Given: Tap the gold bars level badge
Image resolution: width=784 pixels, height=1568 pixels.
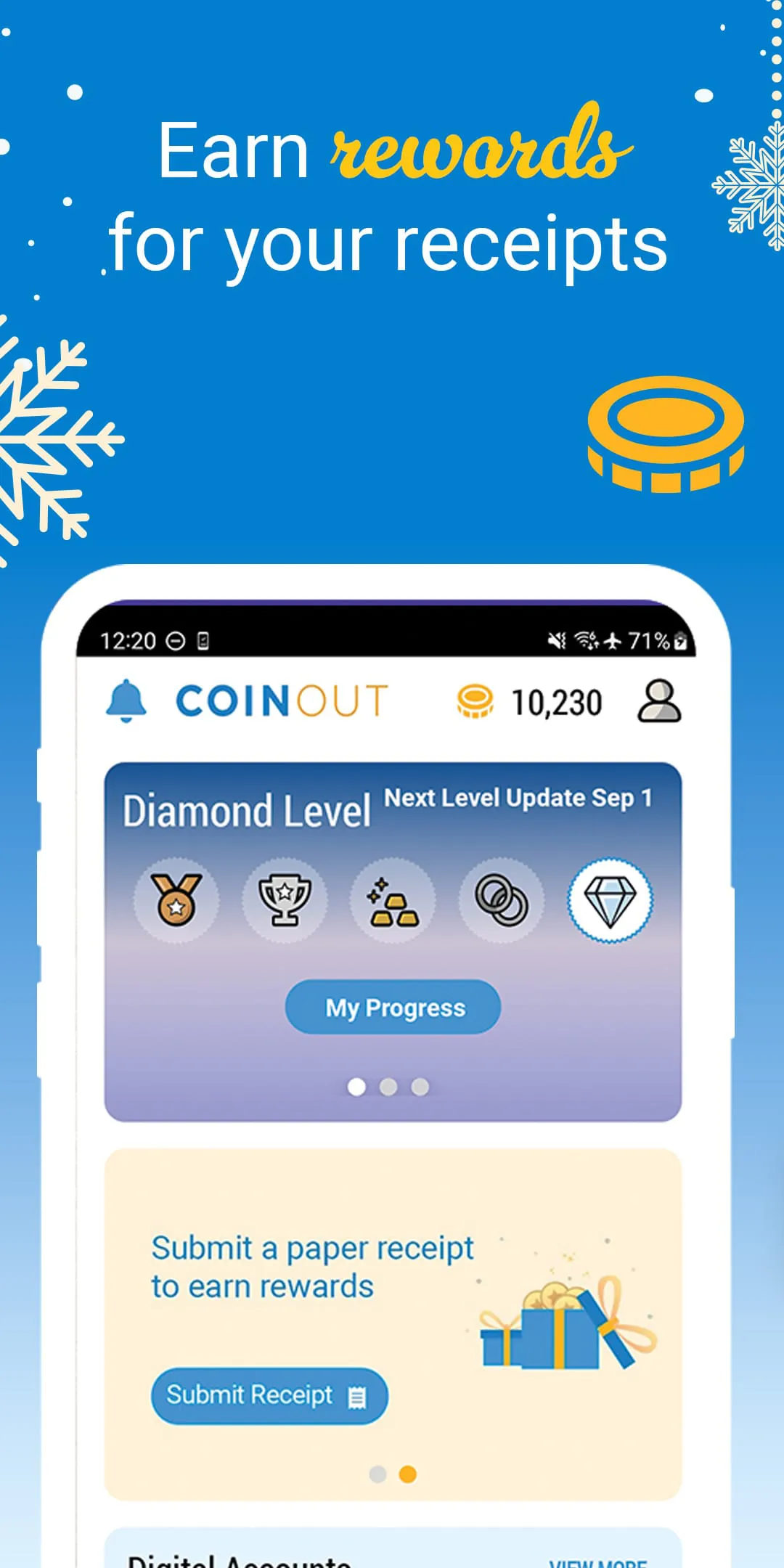Looking at the screenshot, I should pos(392,900).
